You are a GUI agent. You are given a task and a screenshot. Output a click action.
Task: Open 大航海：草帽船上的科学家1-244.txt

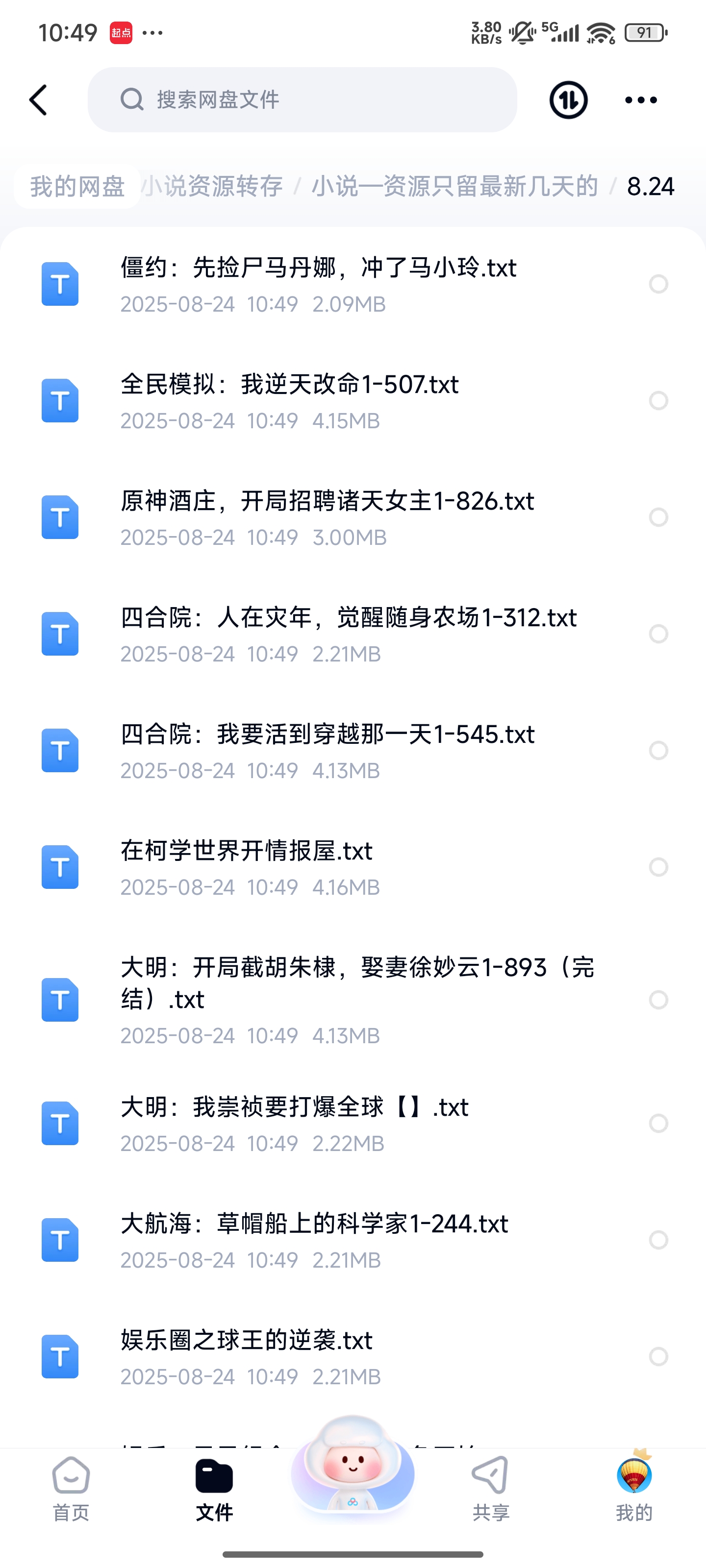point(314,1240)
